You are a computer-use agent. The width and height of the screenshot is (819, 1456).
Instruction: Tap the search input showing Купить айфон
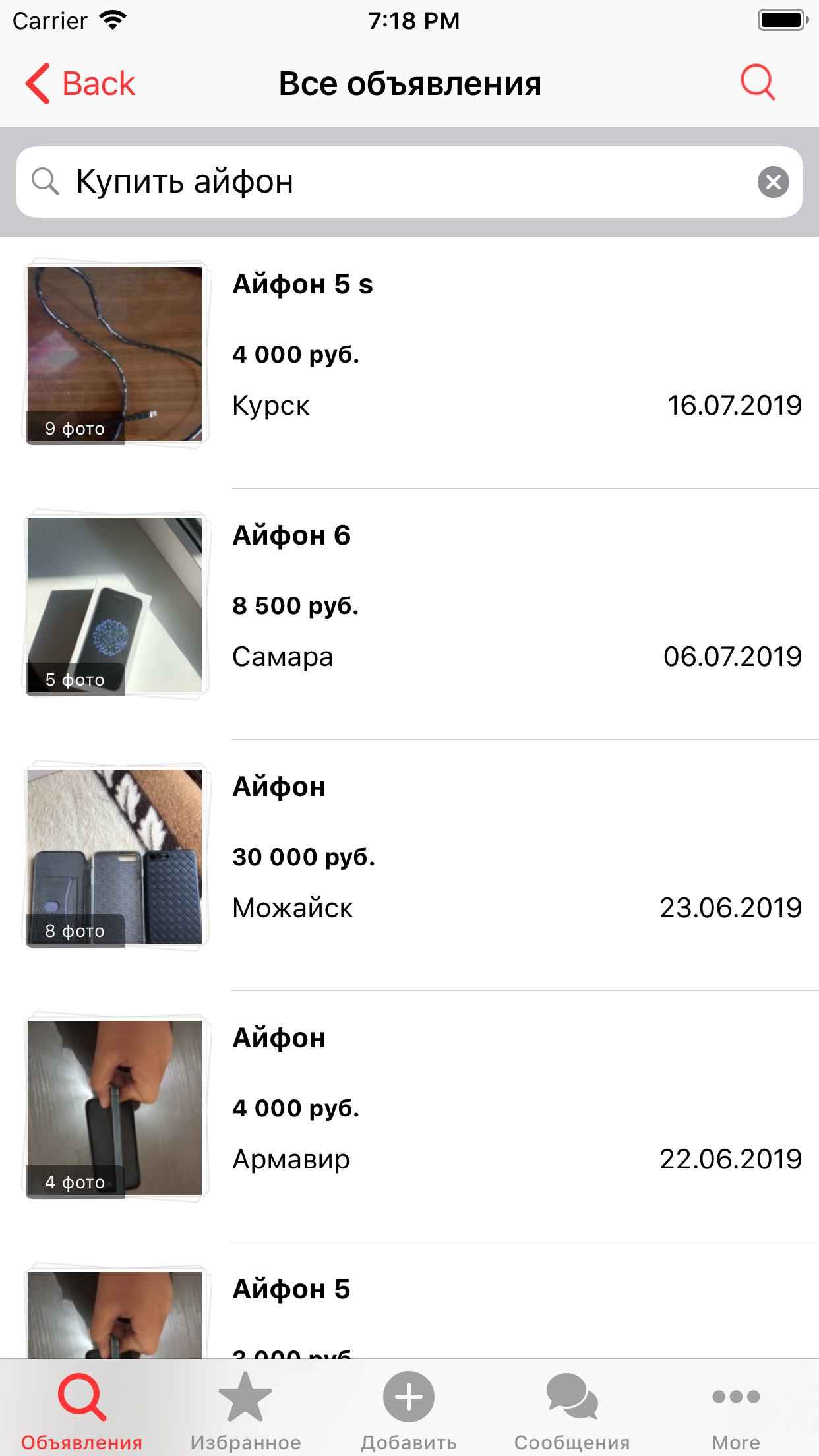click(330, 182)
